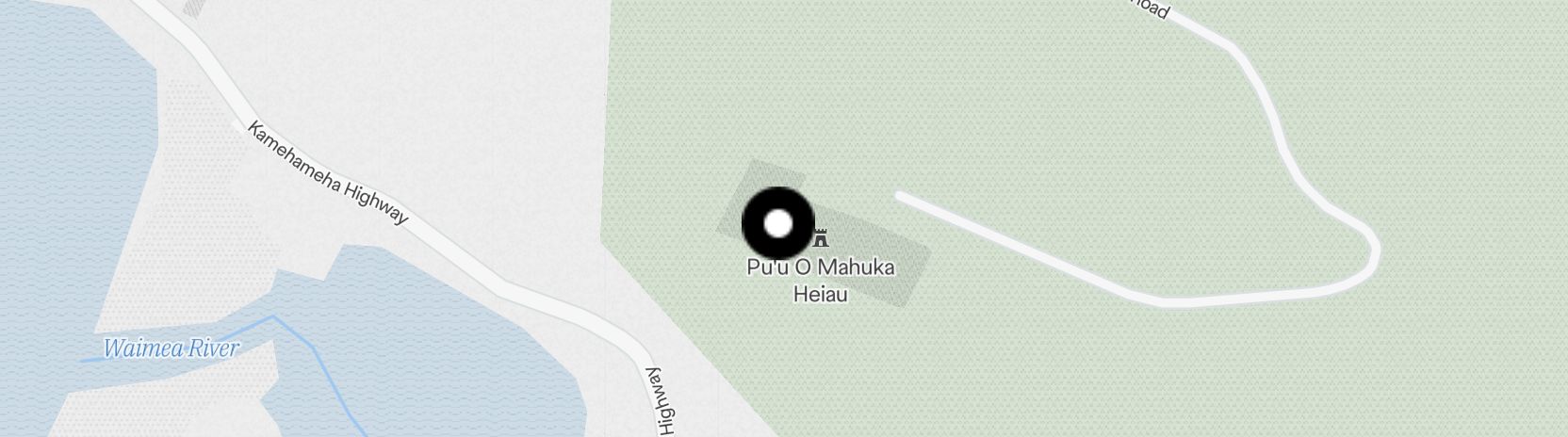Screen dimensions: 1568x437
Task: Select the circular location marker pin
Action: (777, 224)
